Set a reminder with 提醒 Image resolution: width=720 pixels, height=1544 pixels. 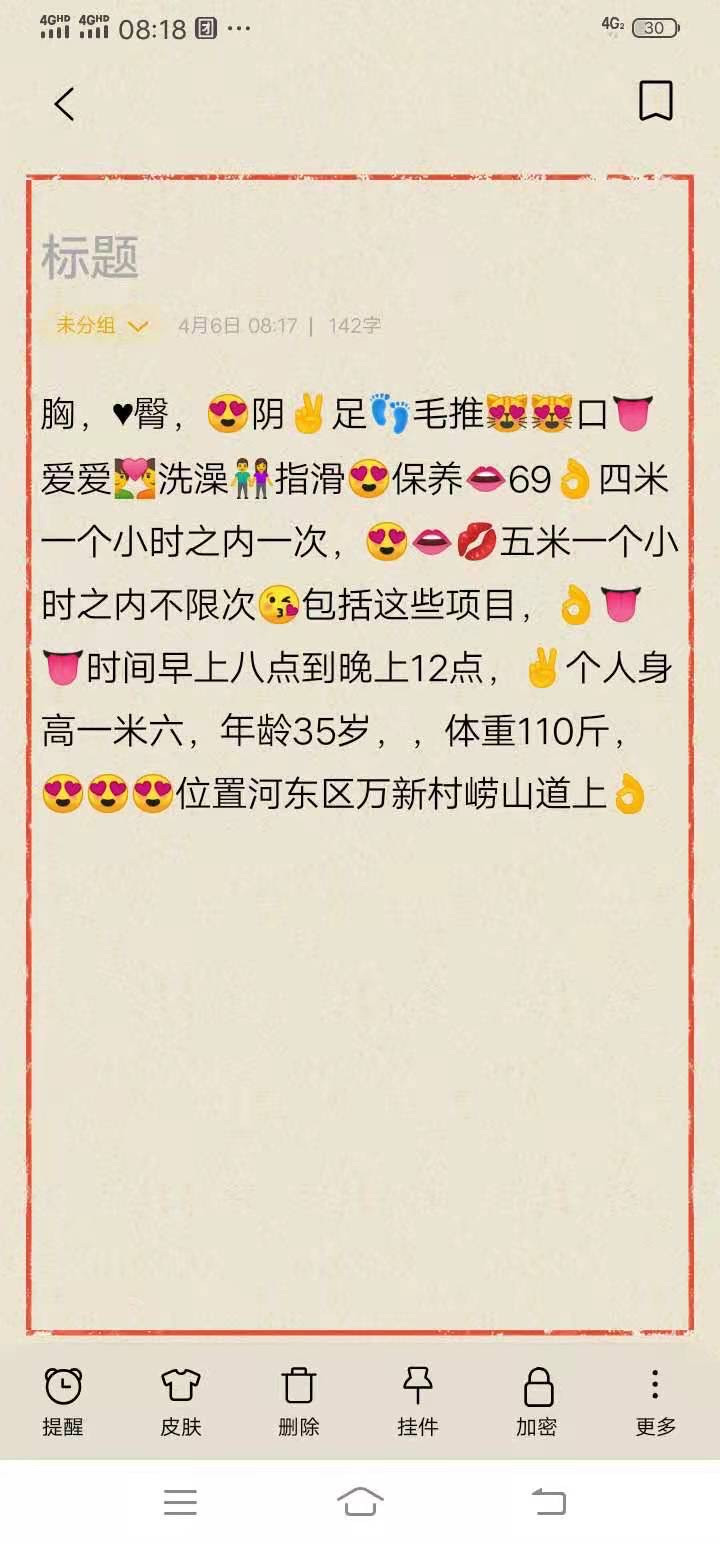pyautogui.click(x=63, y=1401)
